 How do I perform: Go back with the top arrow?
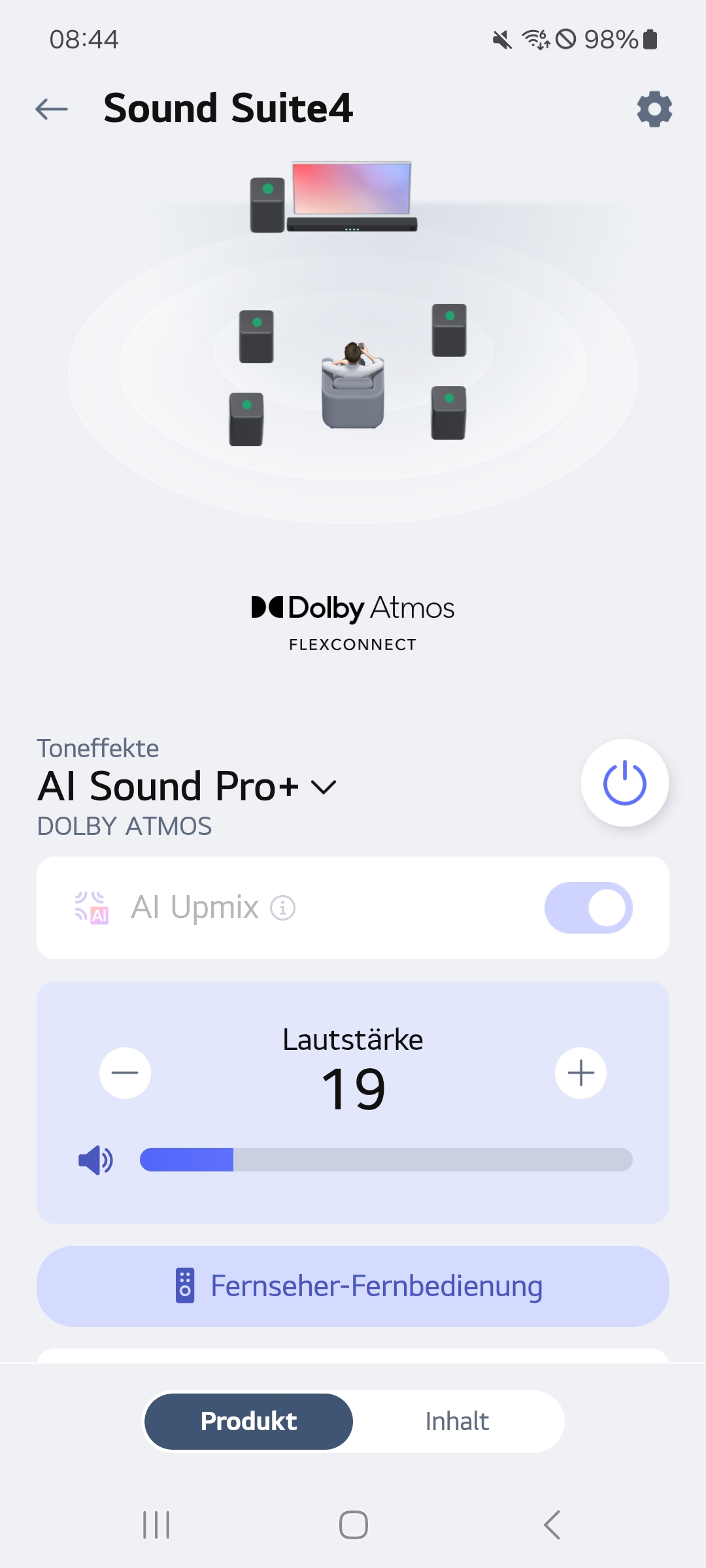(52, 108)
